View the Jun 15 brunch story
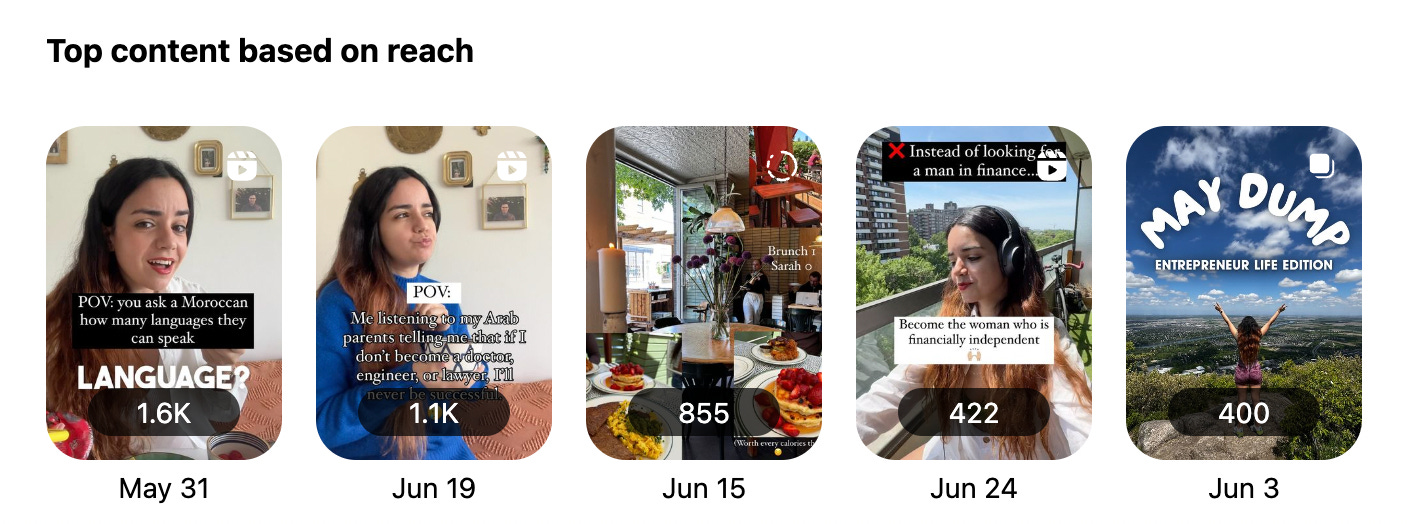 coord(704,292)
